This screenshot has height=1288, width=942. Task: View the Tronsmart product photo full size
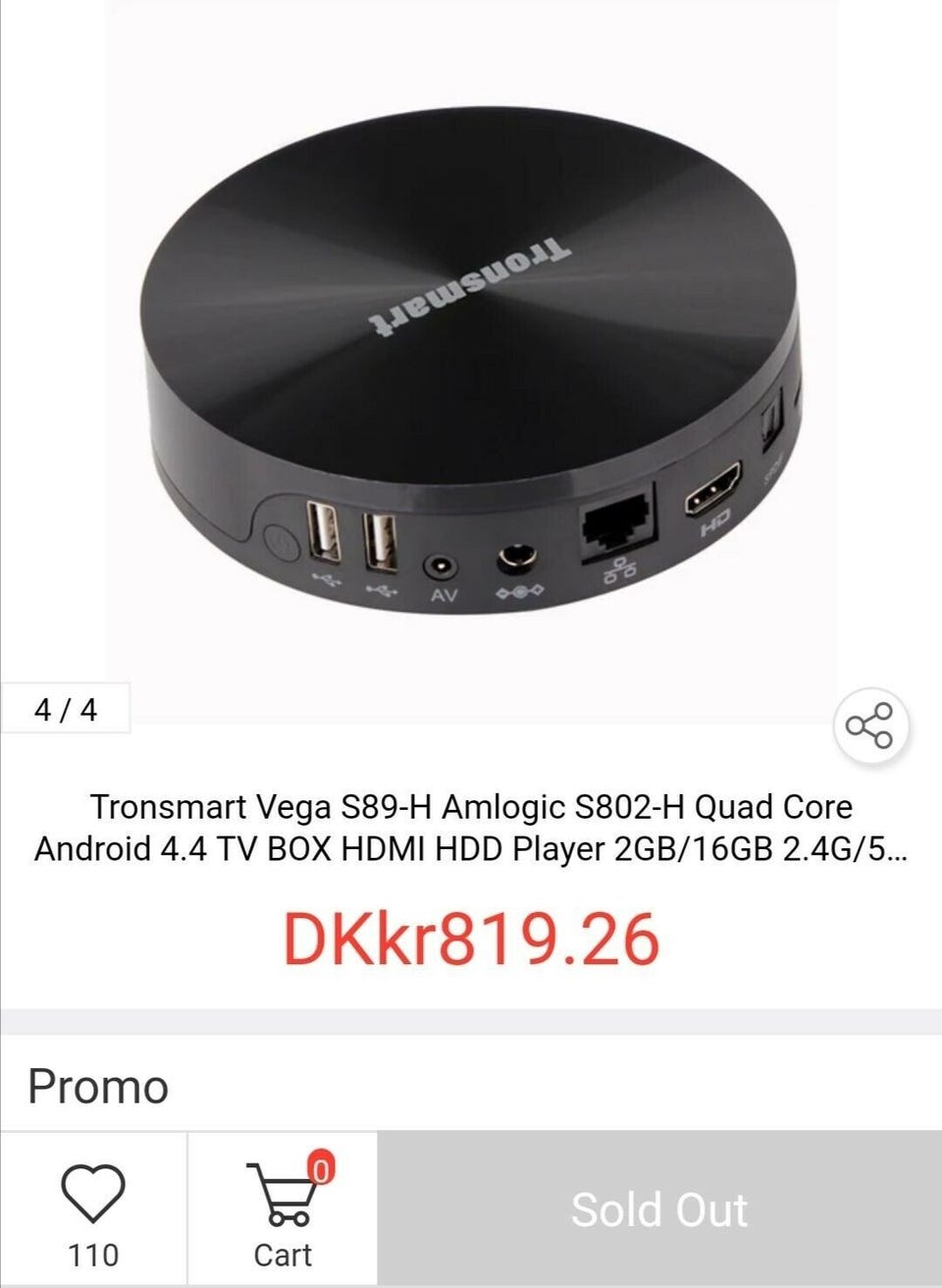471,373
